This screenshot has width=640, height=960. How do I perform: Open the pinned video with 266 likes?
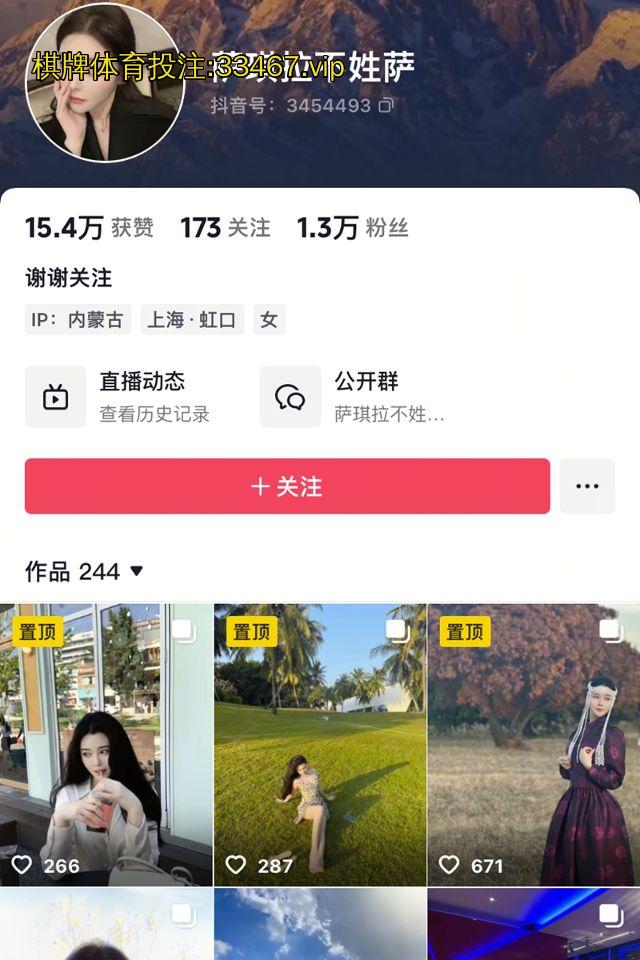click(106, 744)
